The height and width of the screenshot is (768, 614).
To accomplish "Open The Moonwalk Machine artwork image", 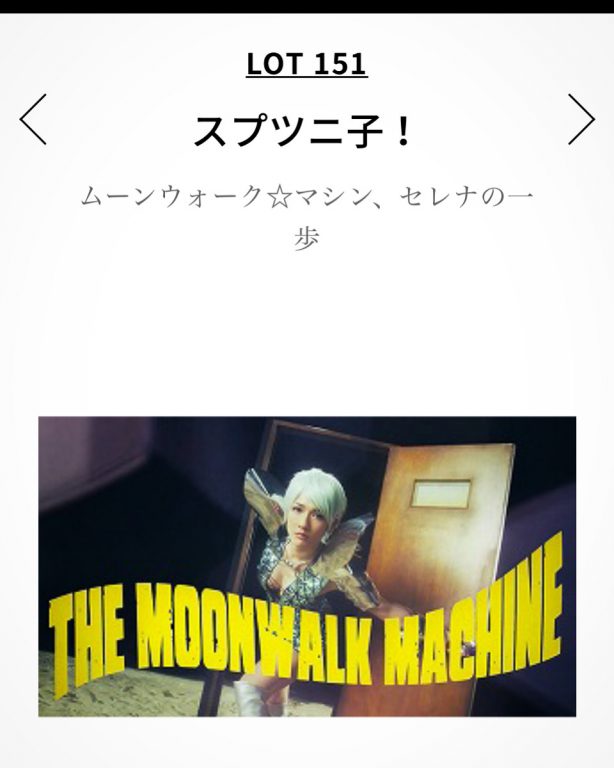I will [x=307, y=566].
